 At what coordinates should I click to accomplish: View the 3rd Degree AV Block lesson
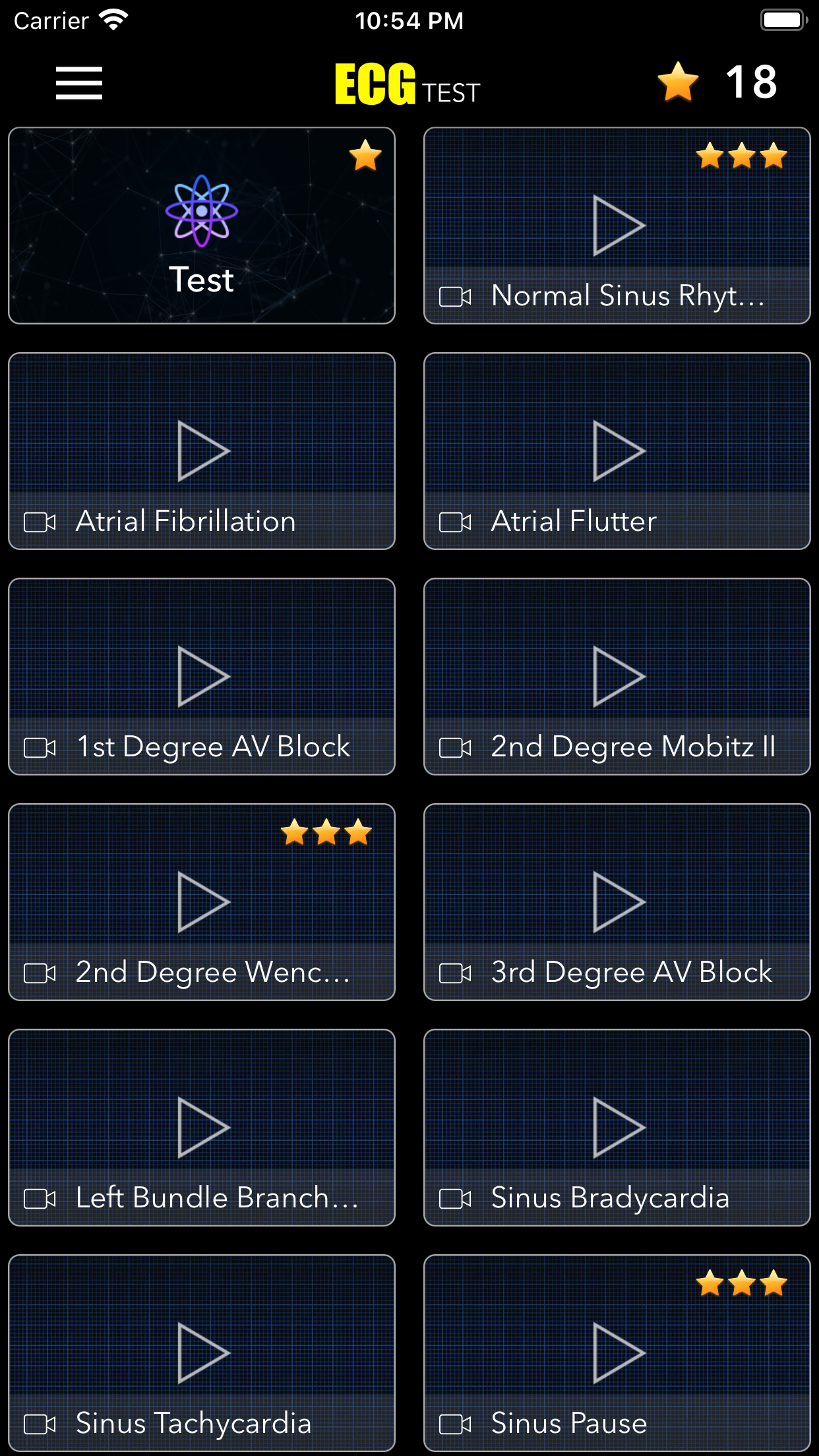(x=617, y=902)
